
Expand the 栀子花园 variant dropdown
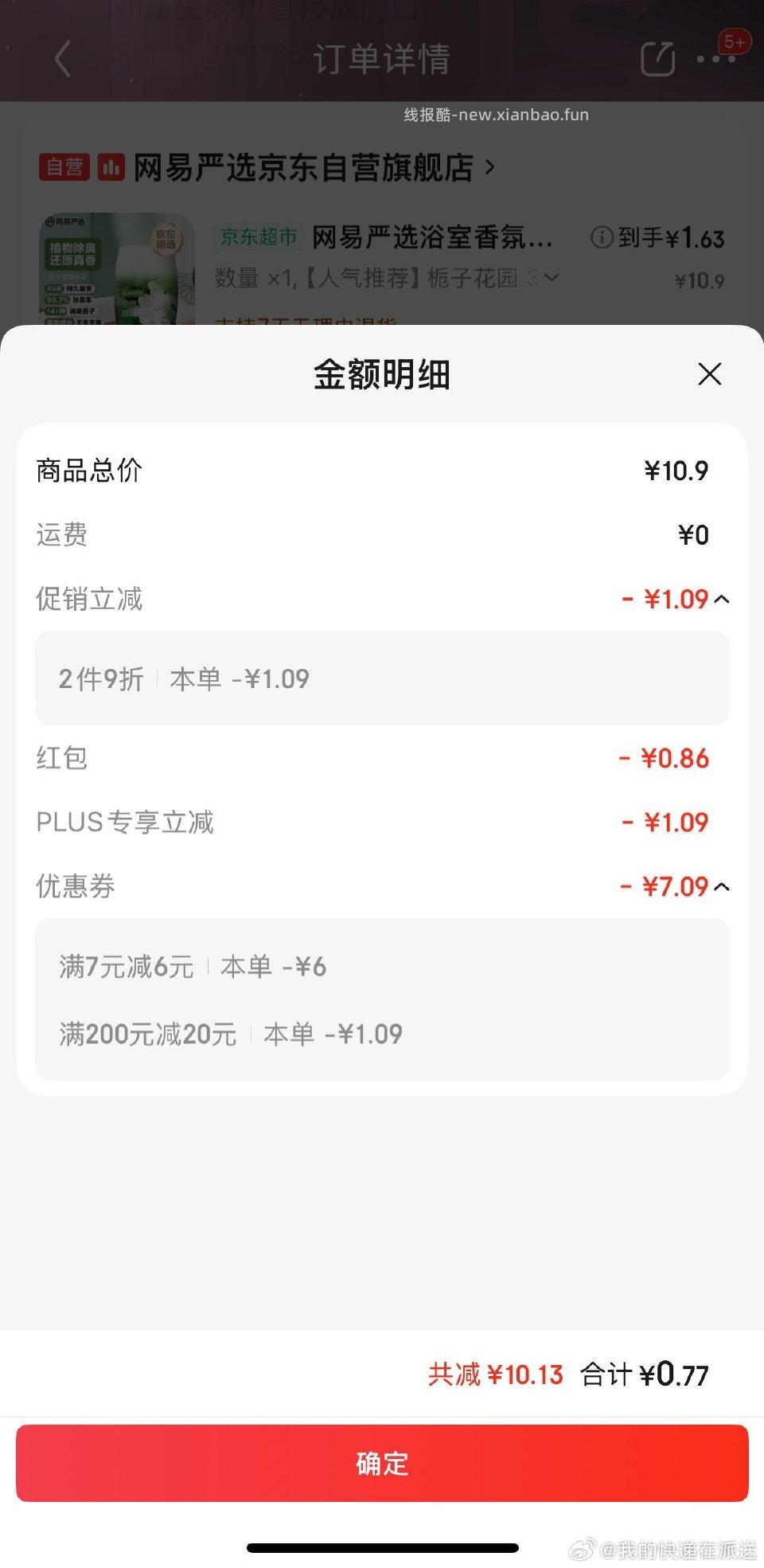point(550,279)
